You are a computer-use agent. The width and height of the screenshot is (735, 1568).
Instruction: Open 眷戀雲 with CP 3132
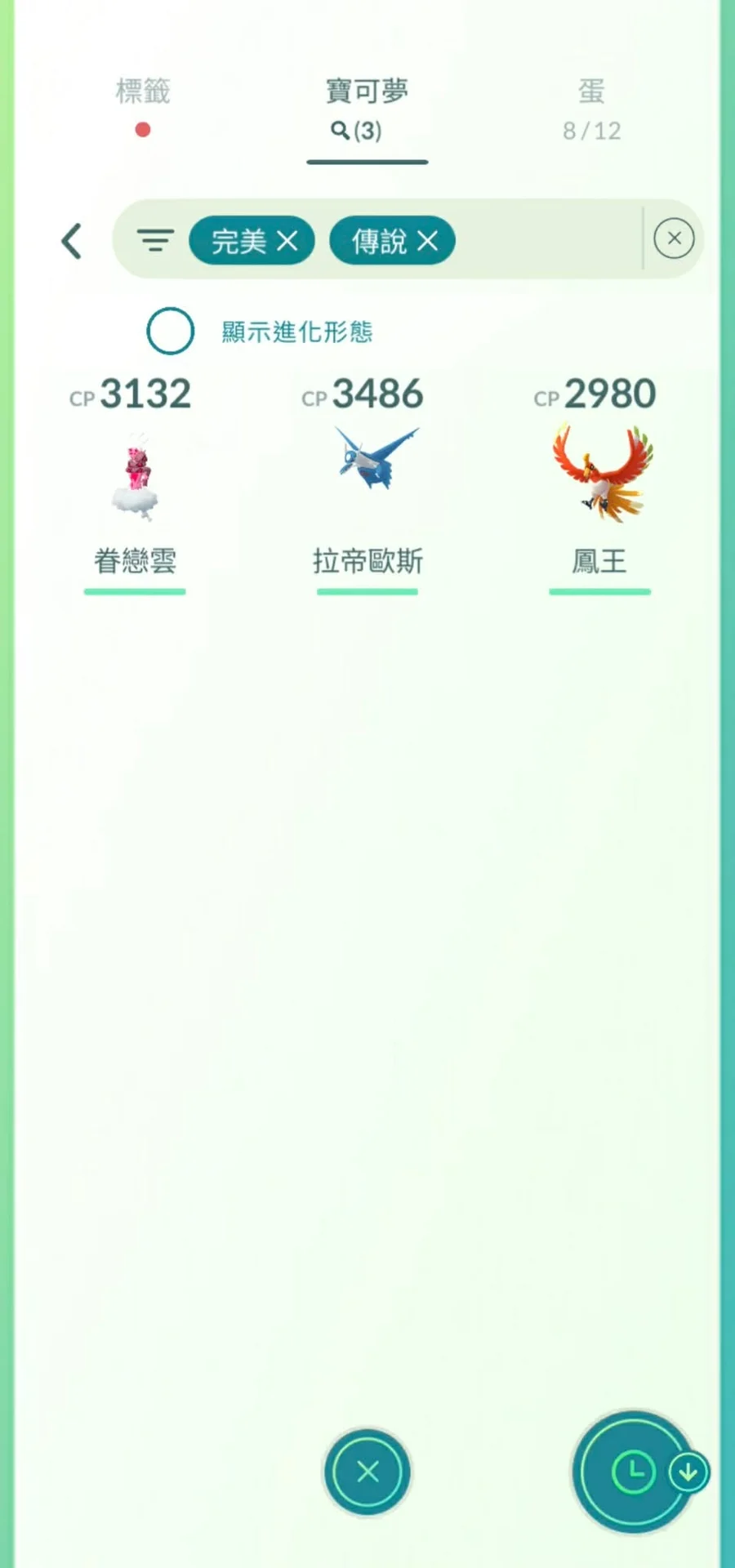135,478
